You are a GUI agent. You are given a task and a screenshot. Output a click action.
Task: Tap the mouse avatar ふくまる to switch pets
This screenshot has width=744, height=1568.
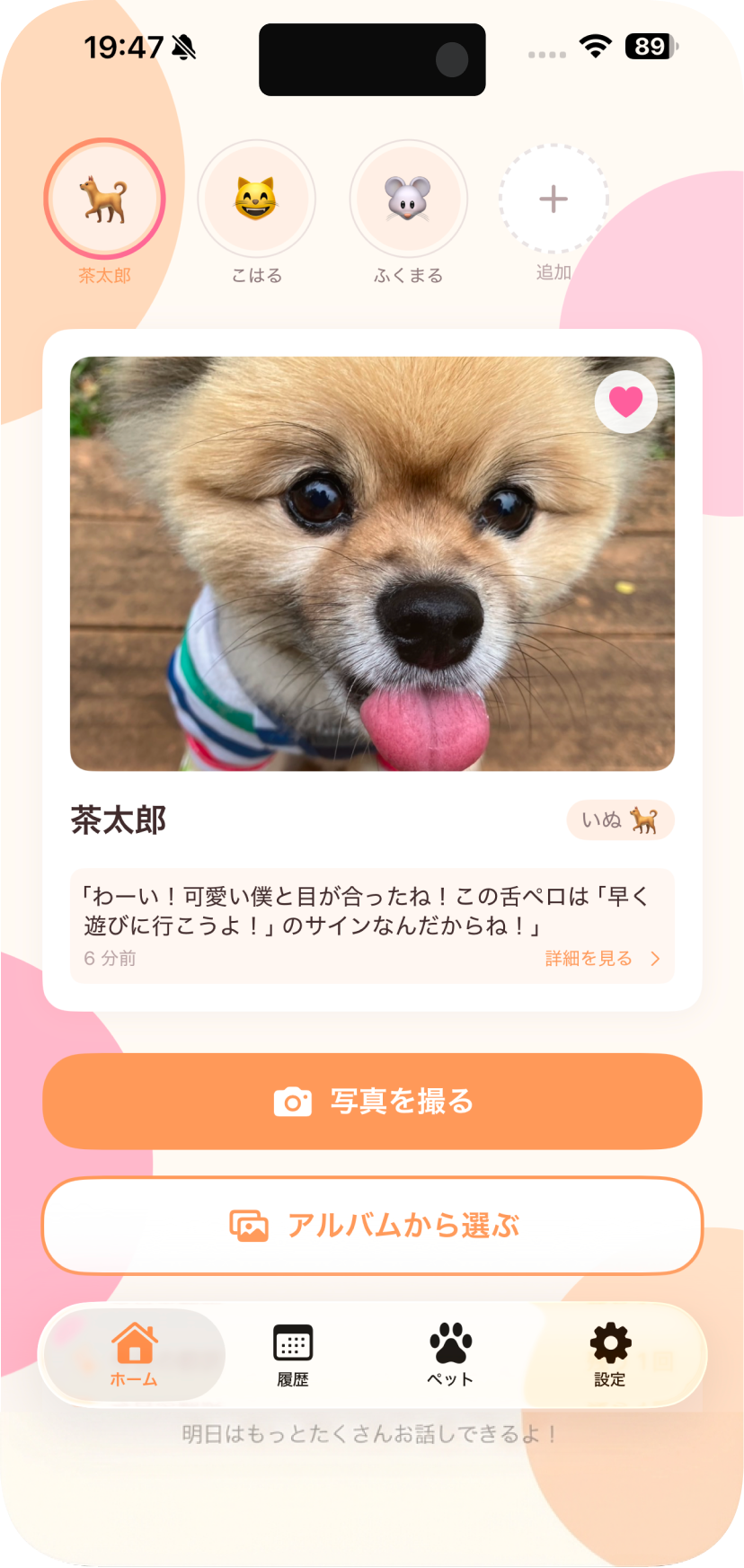[x=409, y=198]
